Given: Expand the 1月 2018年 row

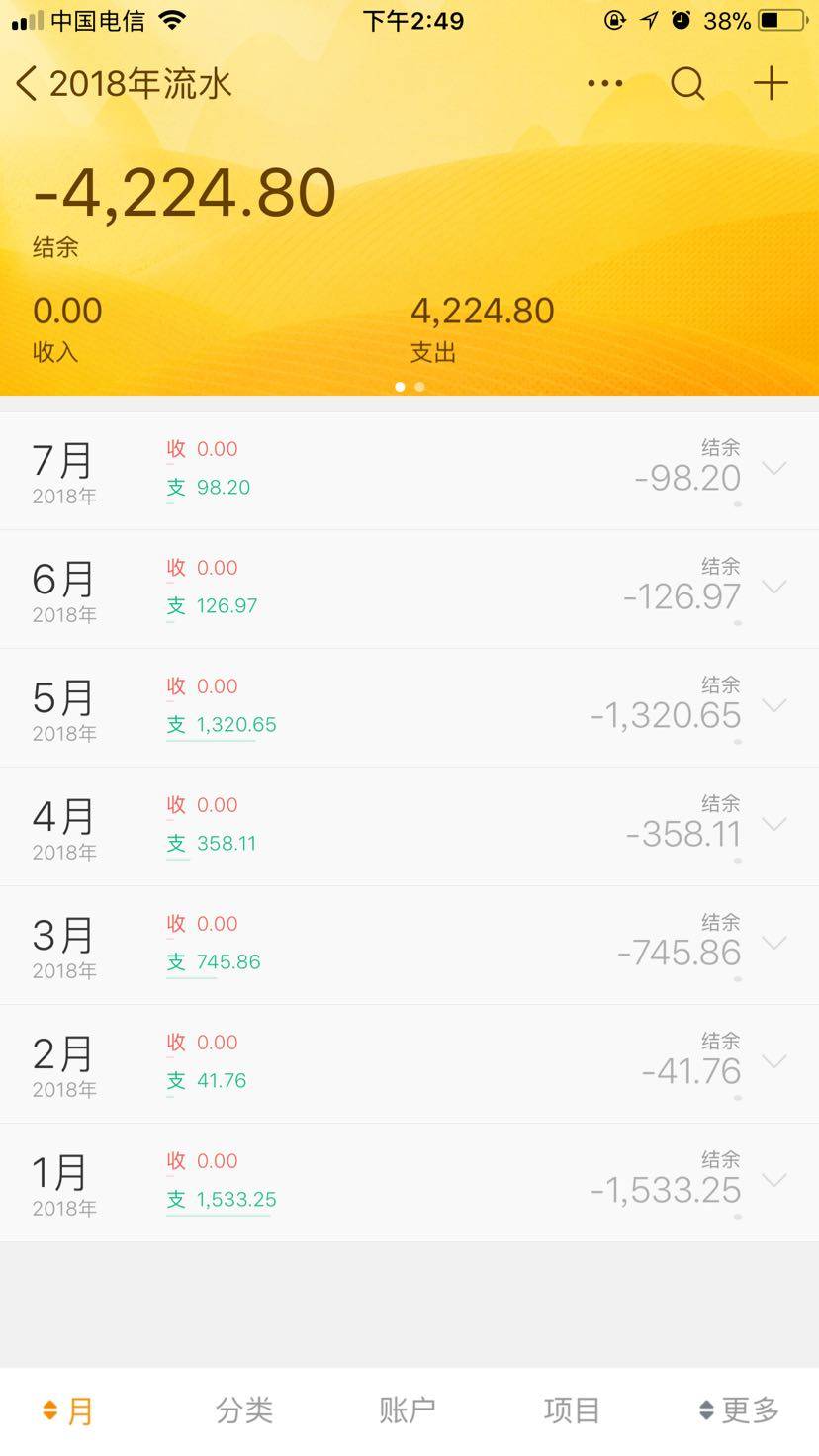Looking at the screenshot, I should point(773,1181).
